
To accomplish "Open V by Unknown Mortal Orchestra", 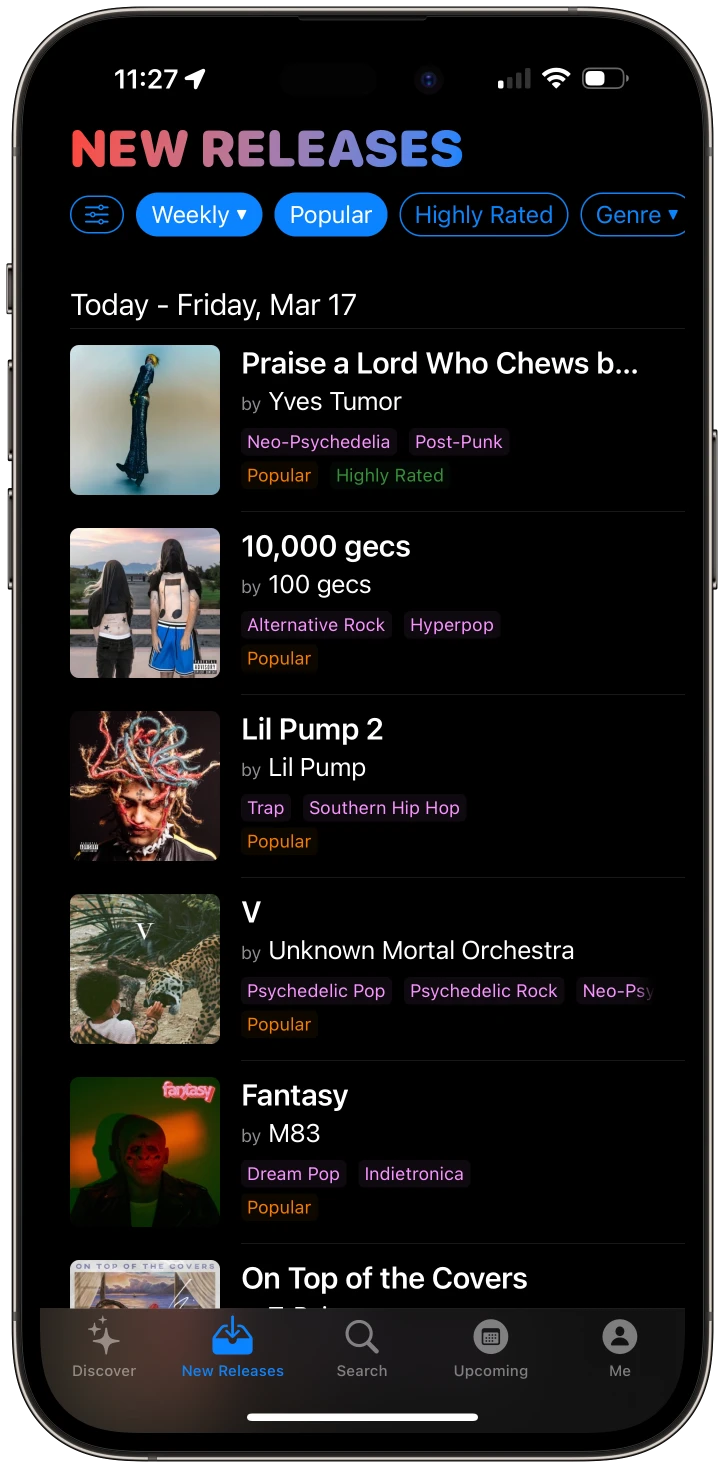I will tap(252, 913).
